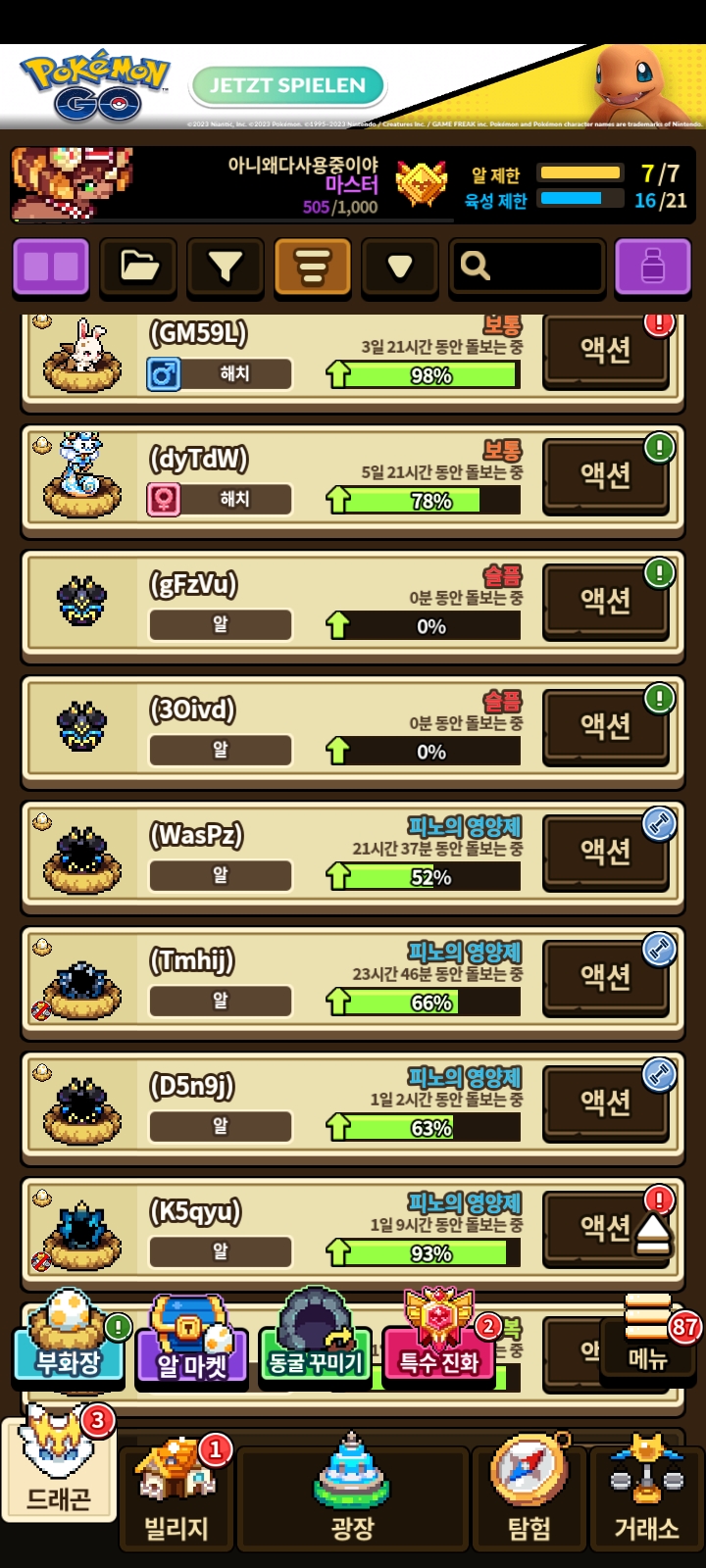The height and width of the screenshot is (1568, 706).
Task: Tap 액션 button for dragon GM59L
Action: click(605, 350)
